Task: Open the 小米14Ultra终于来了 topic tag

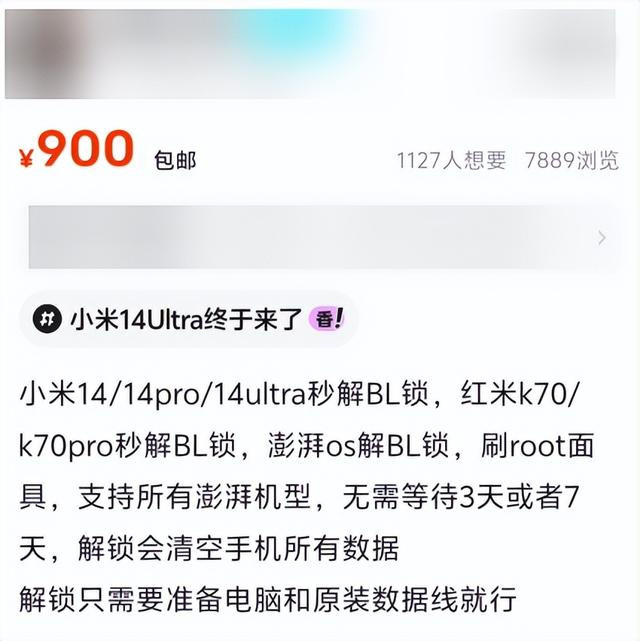Action: [187, 320]
